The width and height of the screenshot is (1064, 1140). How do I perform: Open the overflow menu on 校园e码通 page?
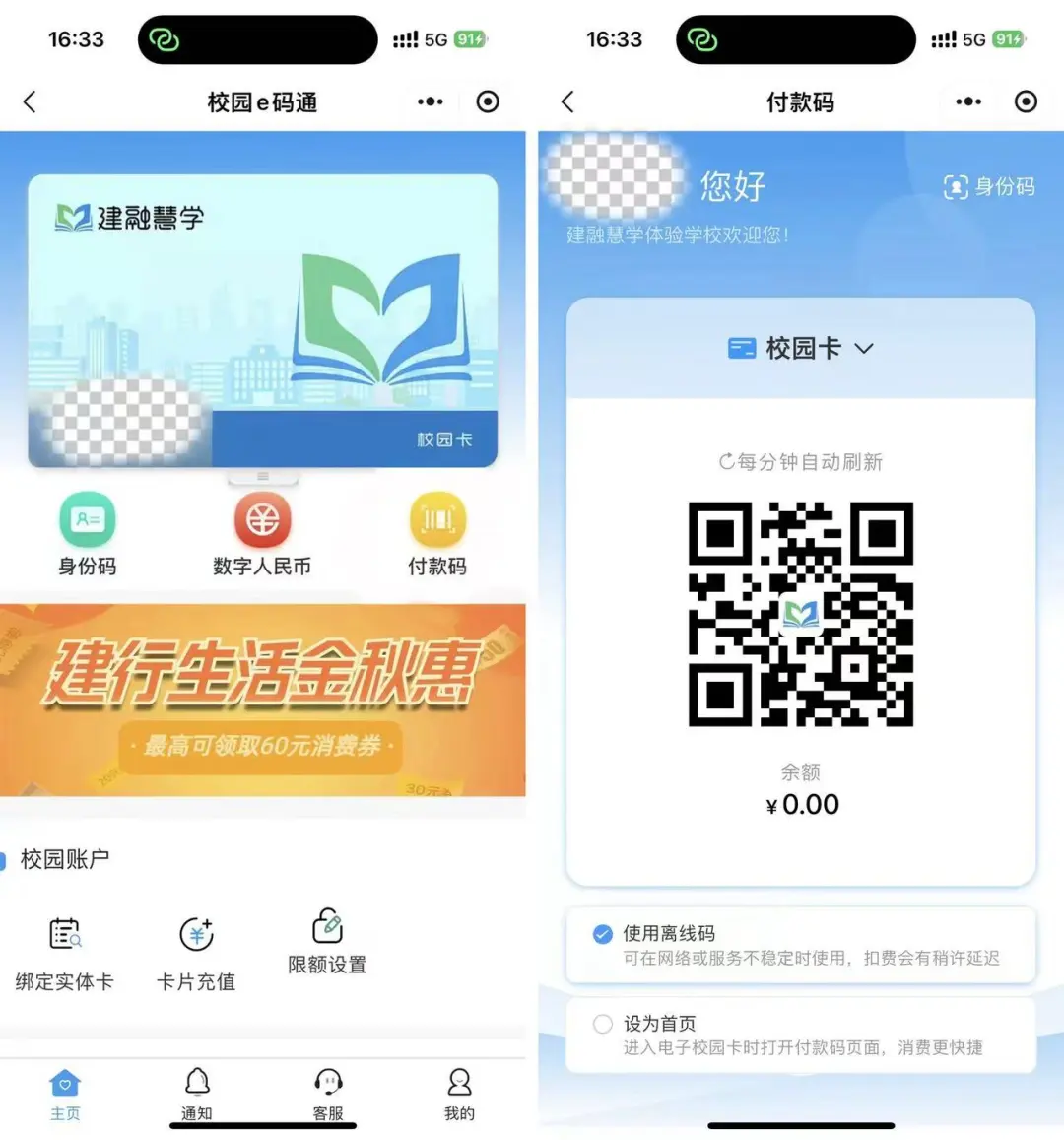pos(430,101)
